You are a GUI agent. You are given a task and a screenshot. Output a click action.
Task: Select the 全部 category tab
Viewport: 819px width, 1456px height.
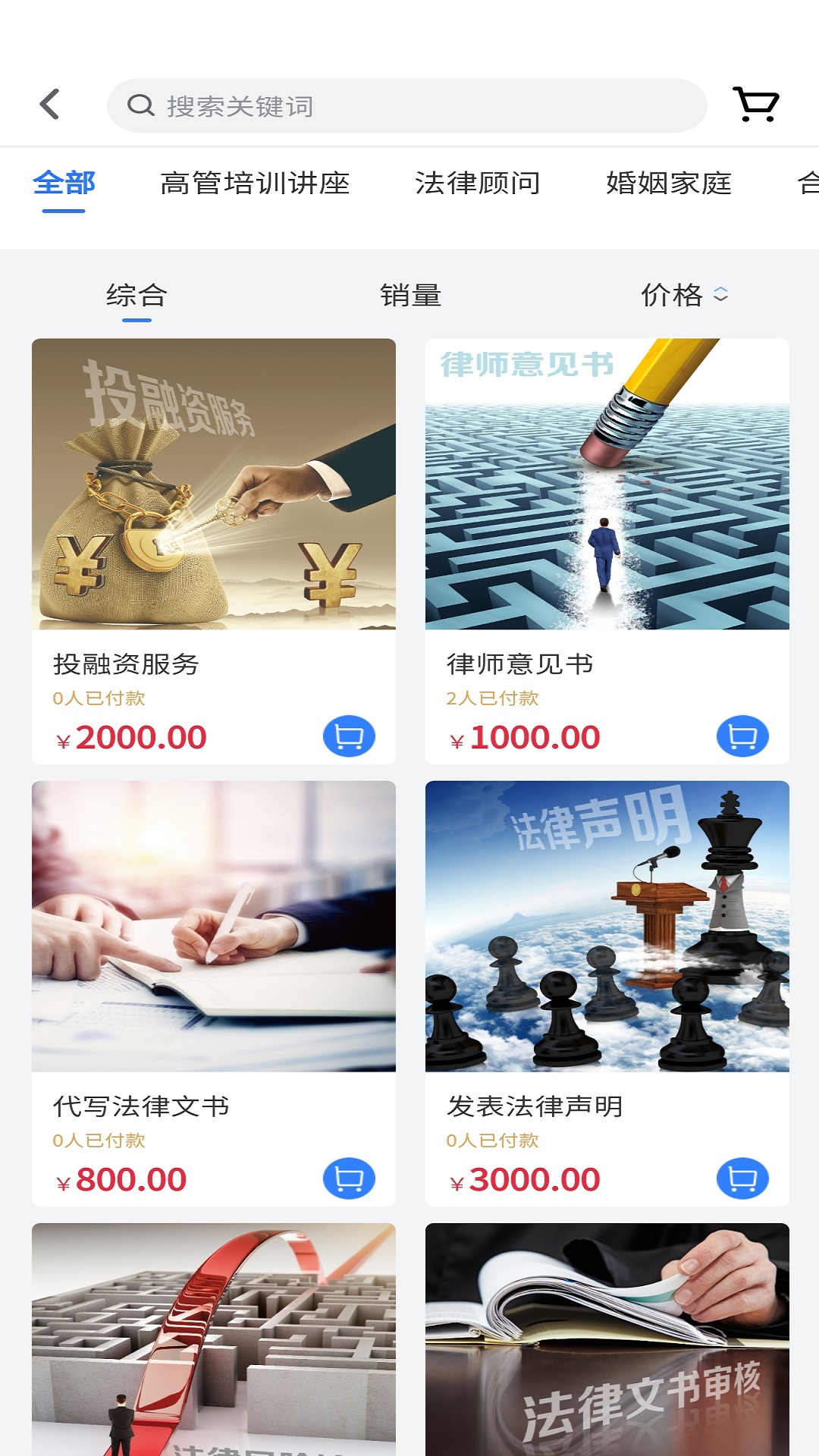(64, 184)
